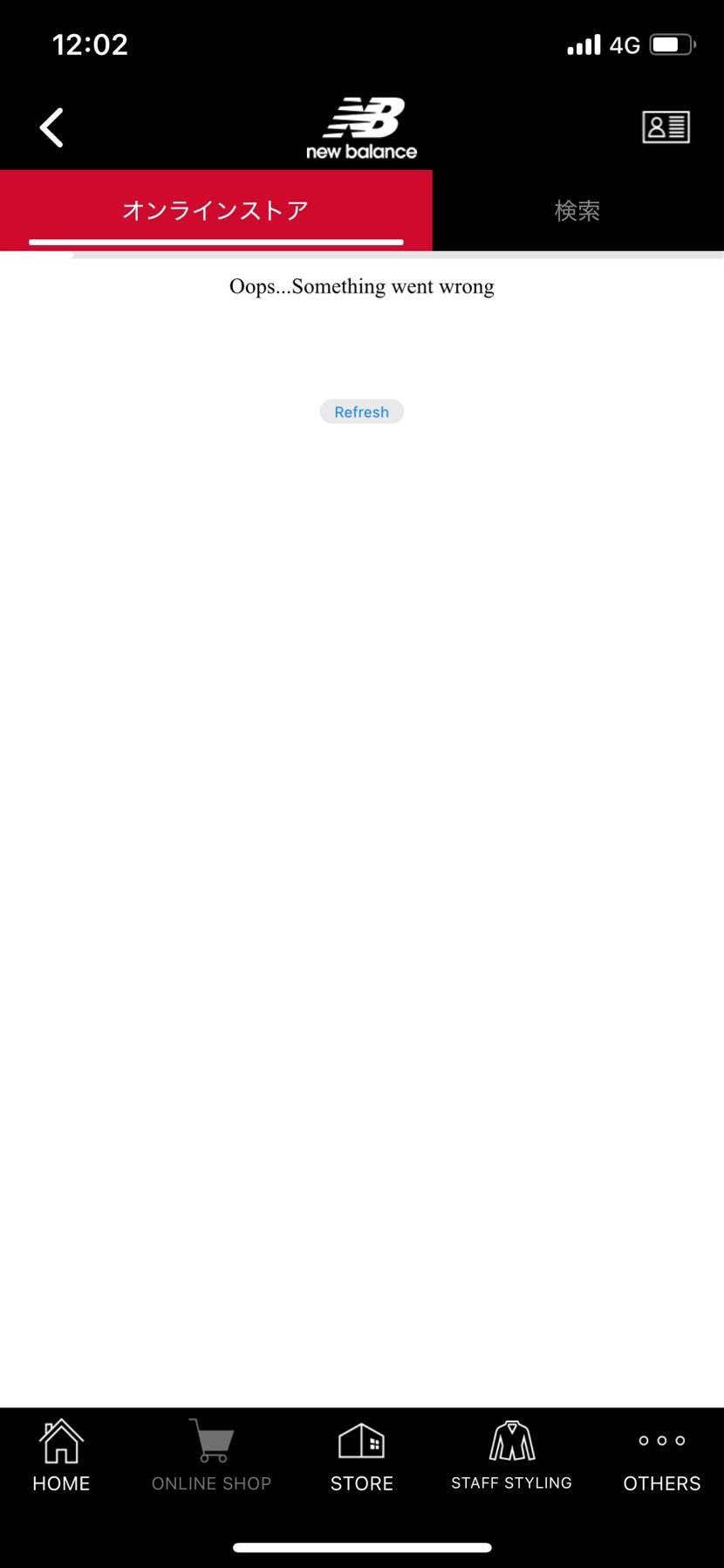Tap Refresh to reload the page
This screenshot has width=724, height=1568.
pyautogui.click(x=361, y=412)
